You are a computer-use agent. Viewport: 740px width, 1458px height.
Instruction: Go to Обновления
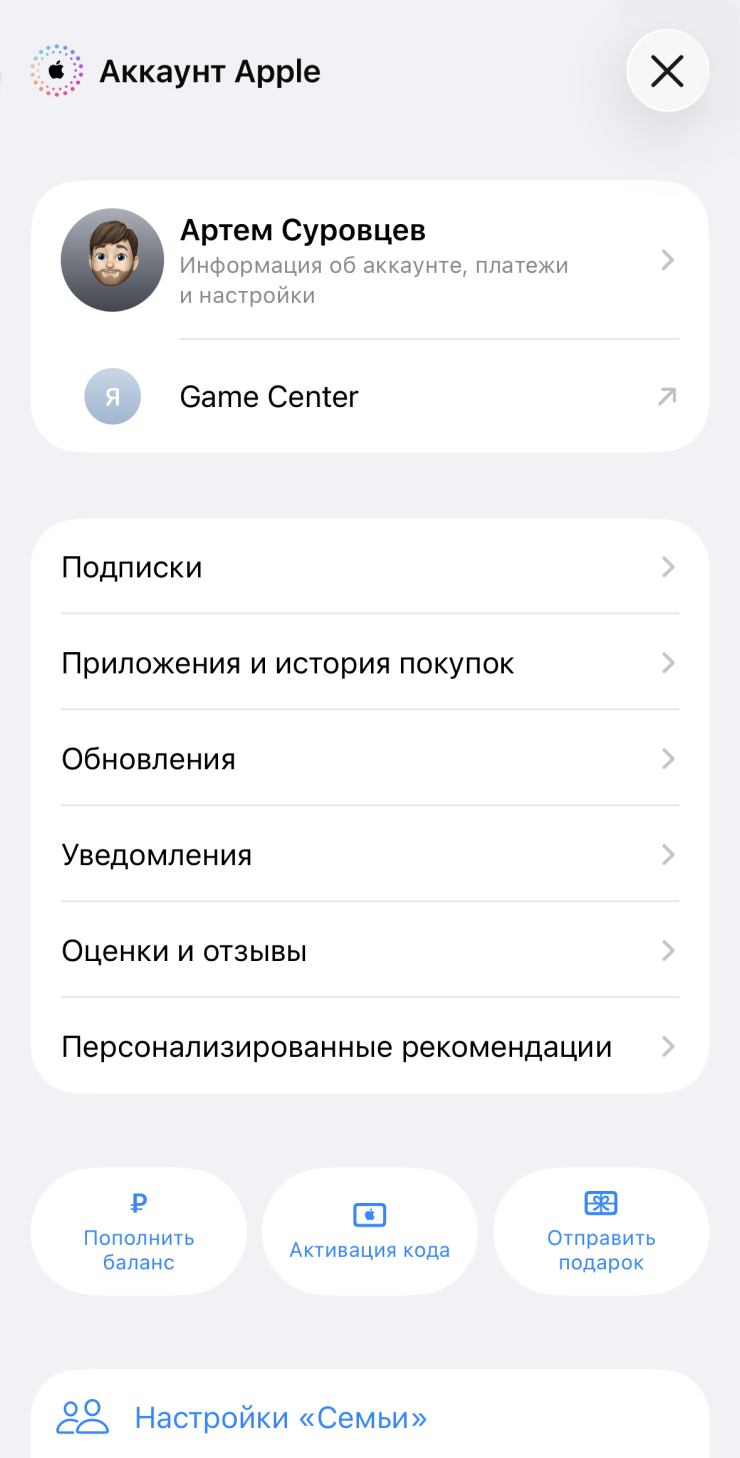point(370,759)
